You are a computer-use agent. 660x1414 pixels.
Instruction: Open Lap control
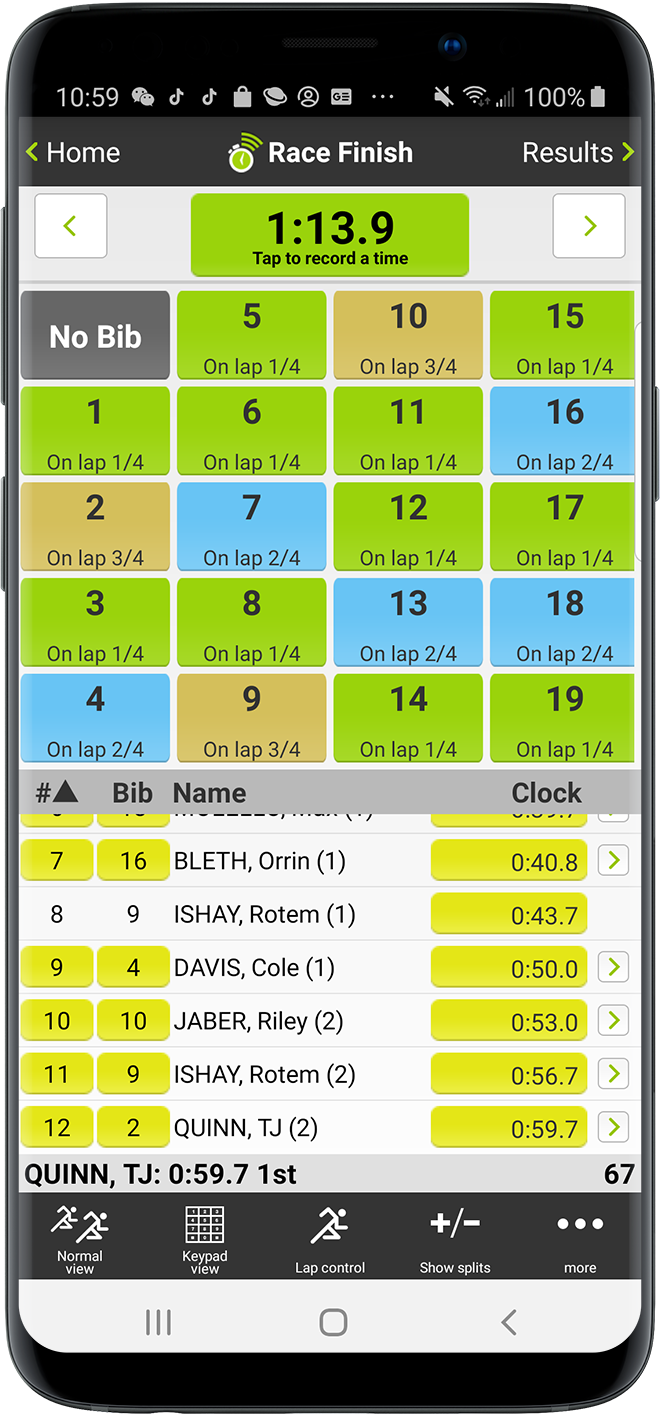click(x=330, y=1238)
